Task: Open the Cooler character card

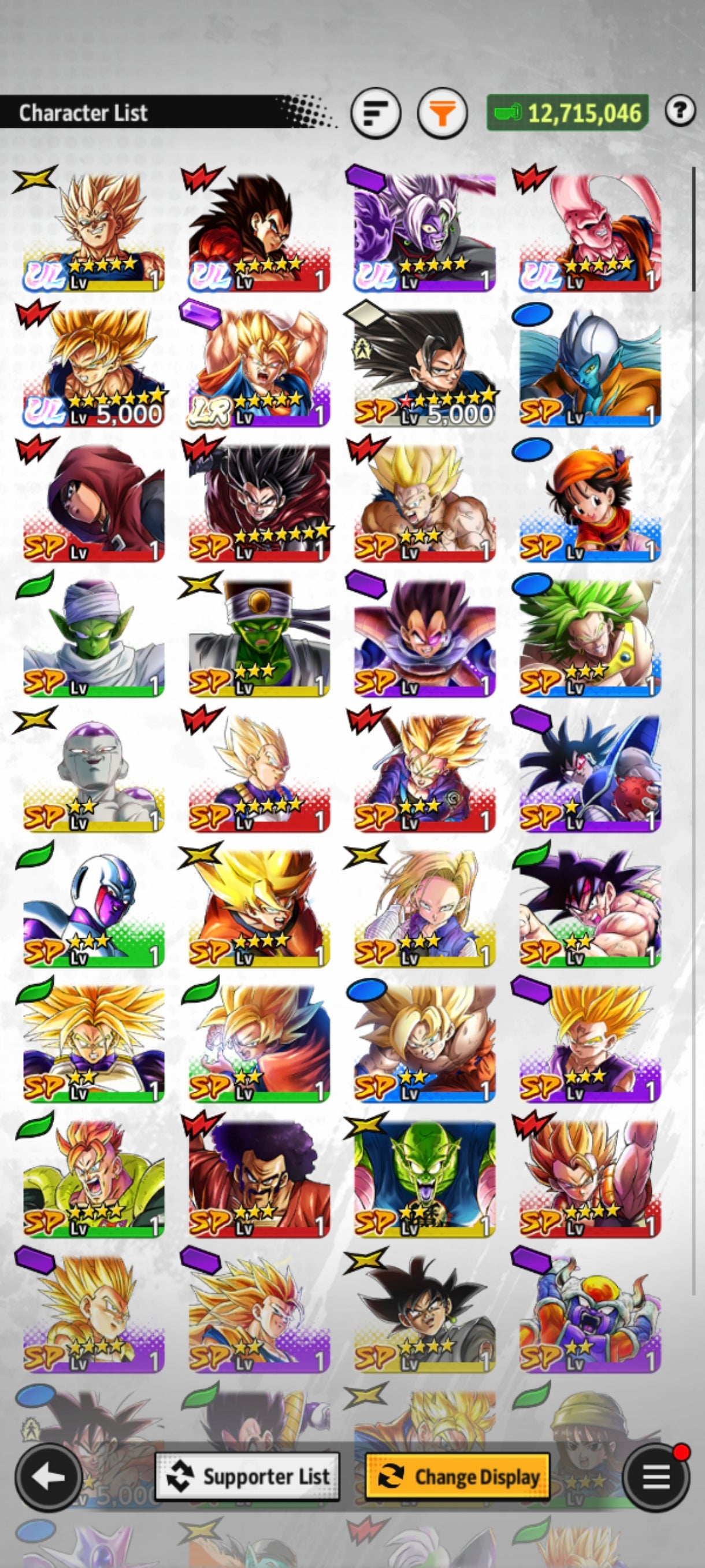Action: tap(93, 908)
